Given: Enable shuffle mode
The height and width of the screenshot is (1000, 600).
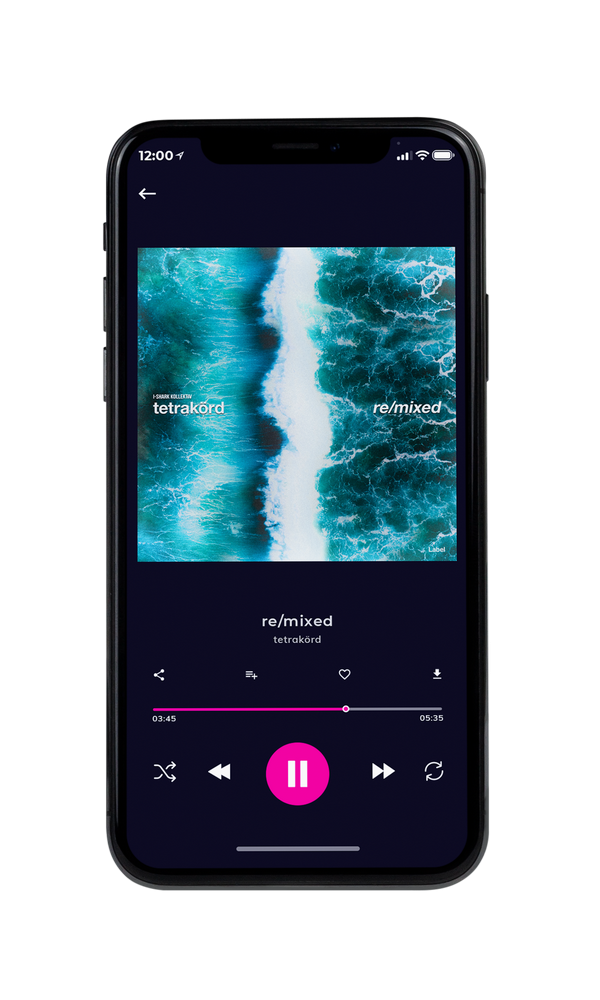Looking at the screenshot, I should pyautogui.click(x=165, y=772).
